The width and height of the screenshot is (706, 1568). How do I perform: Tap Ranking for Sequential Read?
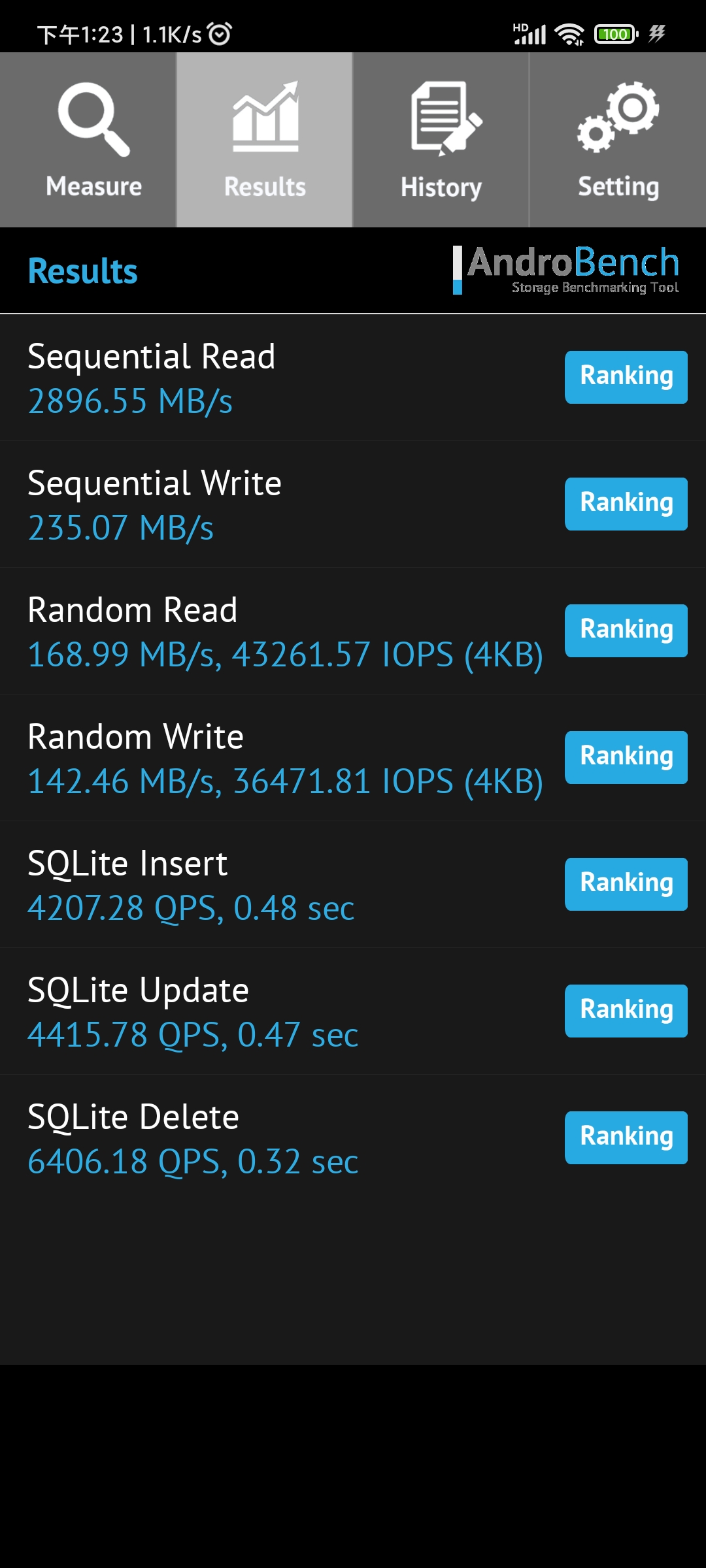(626, 377)
